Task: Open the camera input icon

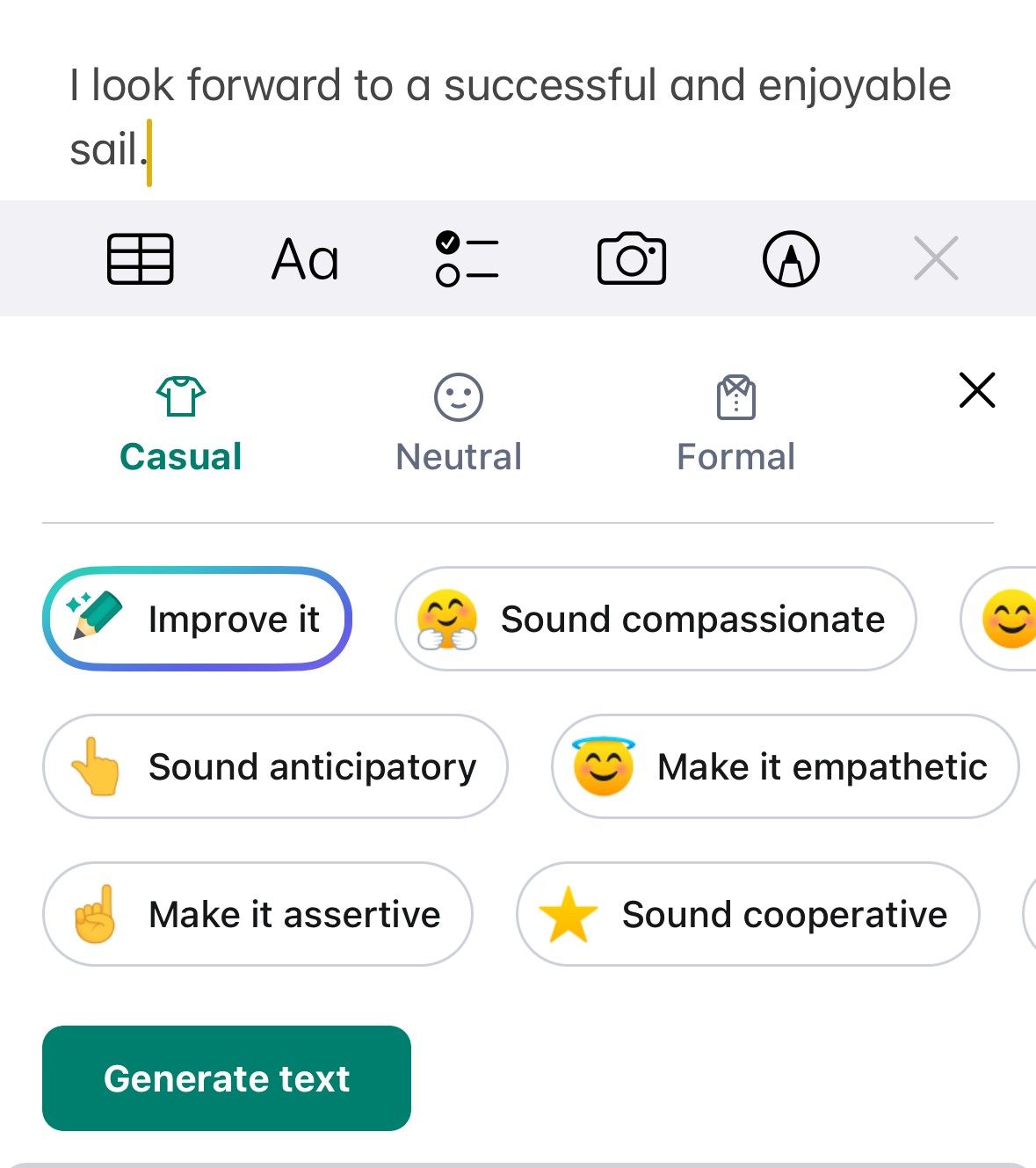Action: 631,258
